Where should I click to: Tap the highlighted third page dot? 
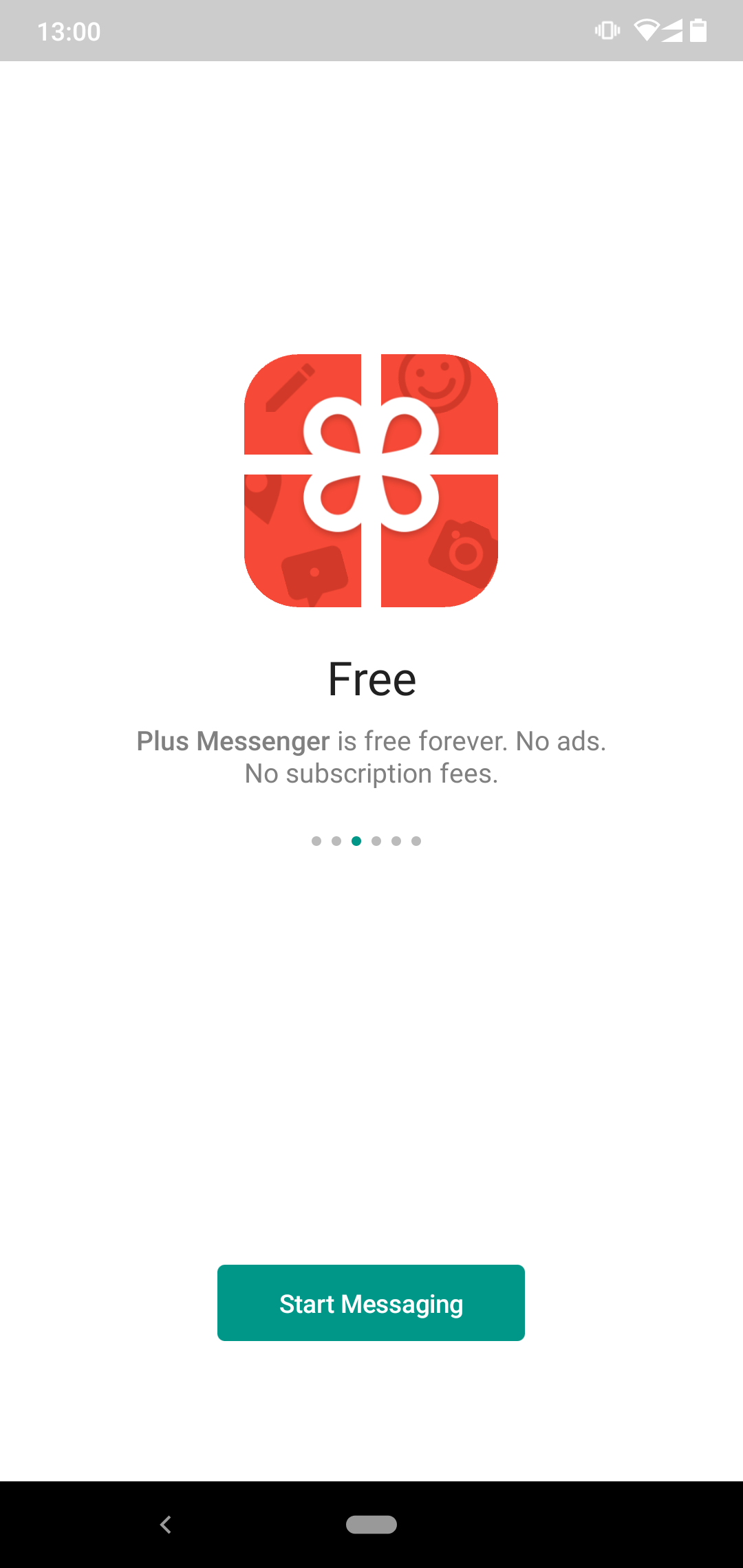(x=356, y=840)
